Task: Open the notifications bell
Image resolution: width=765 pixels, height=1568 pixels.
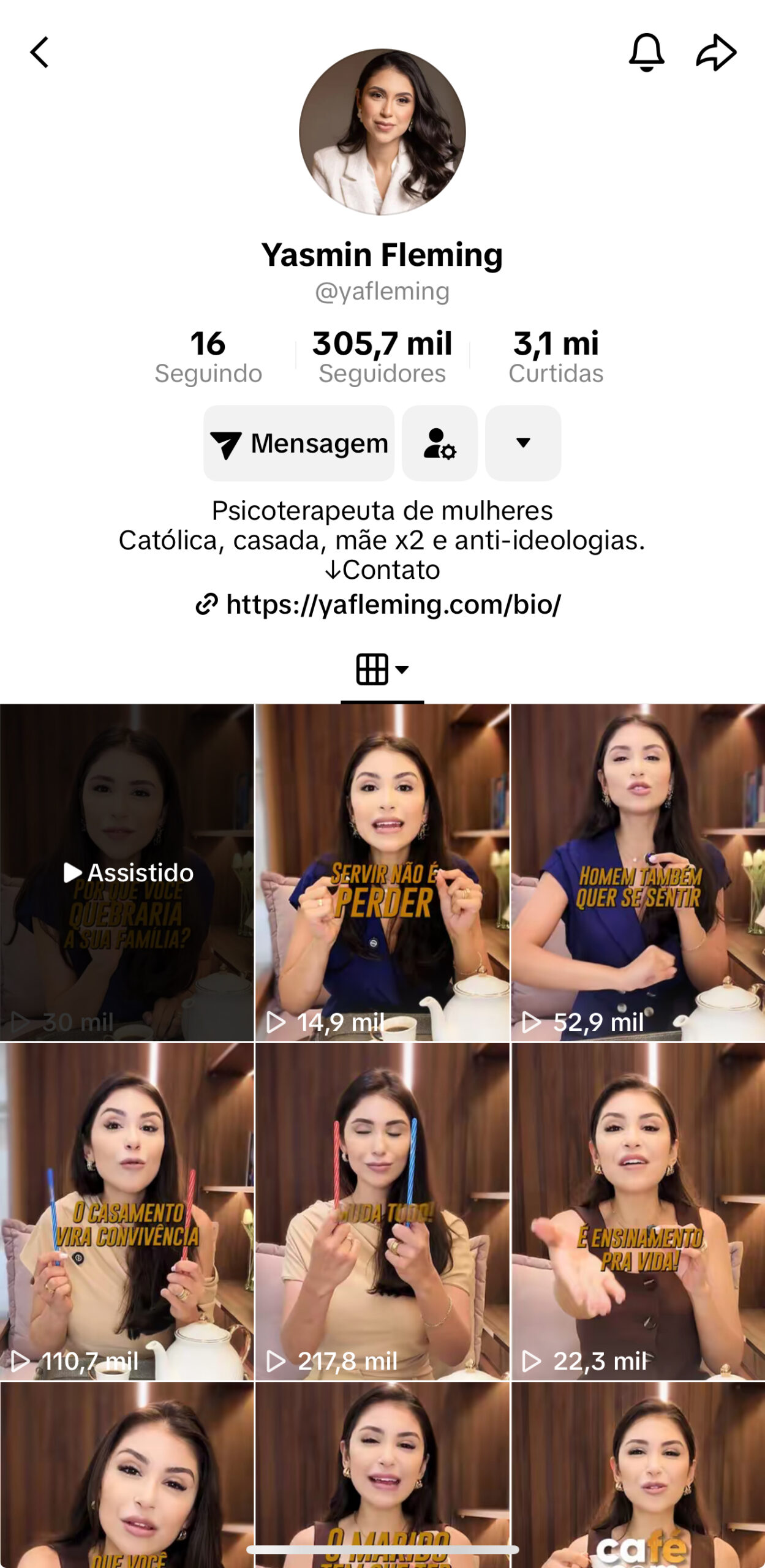Action: pyautogui.click(x=646, y=52)
